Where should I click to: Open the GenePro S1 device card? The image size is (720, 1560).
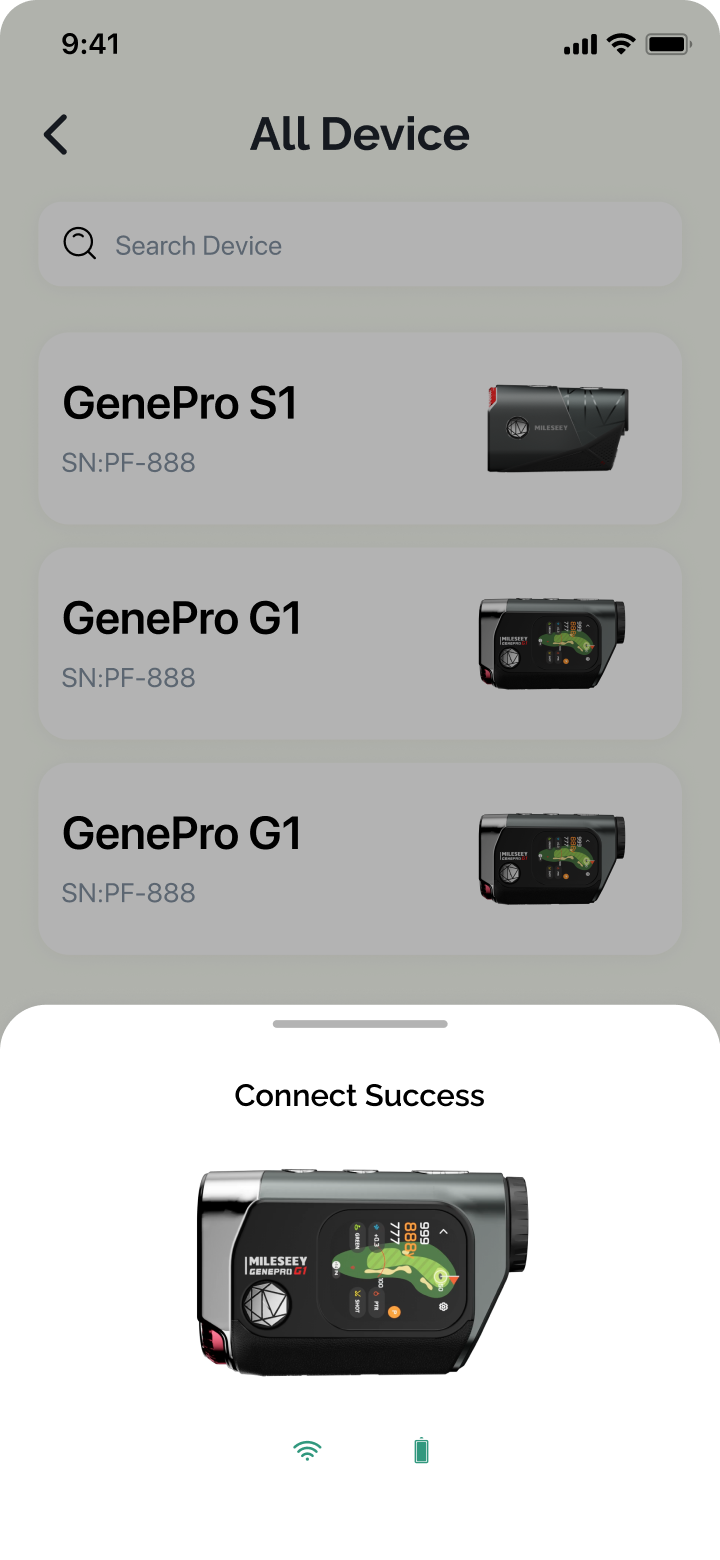click(x=360, y=429)
